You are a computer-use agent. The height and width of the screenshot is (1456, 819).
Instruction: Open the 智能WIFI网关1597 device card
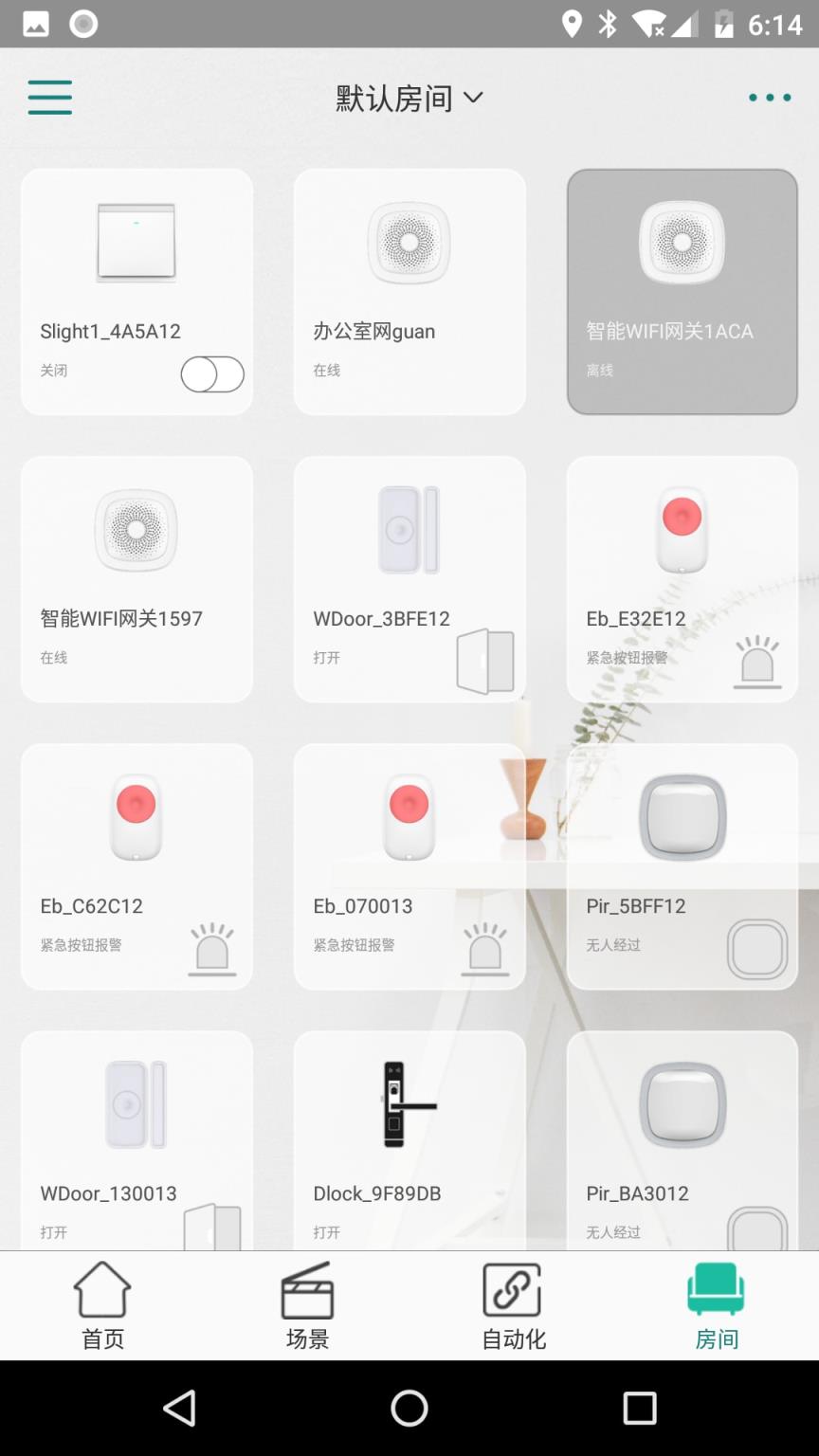[x=136, y=579]
